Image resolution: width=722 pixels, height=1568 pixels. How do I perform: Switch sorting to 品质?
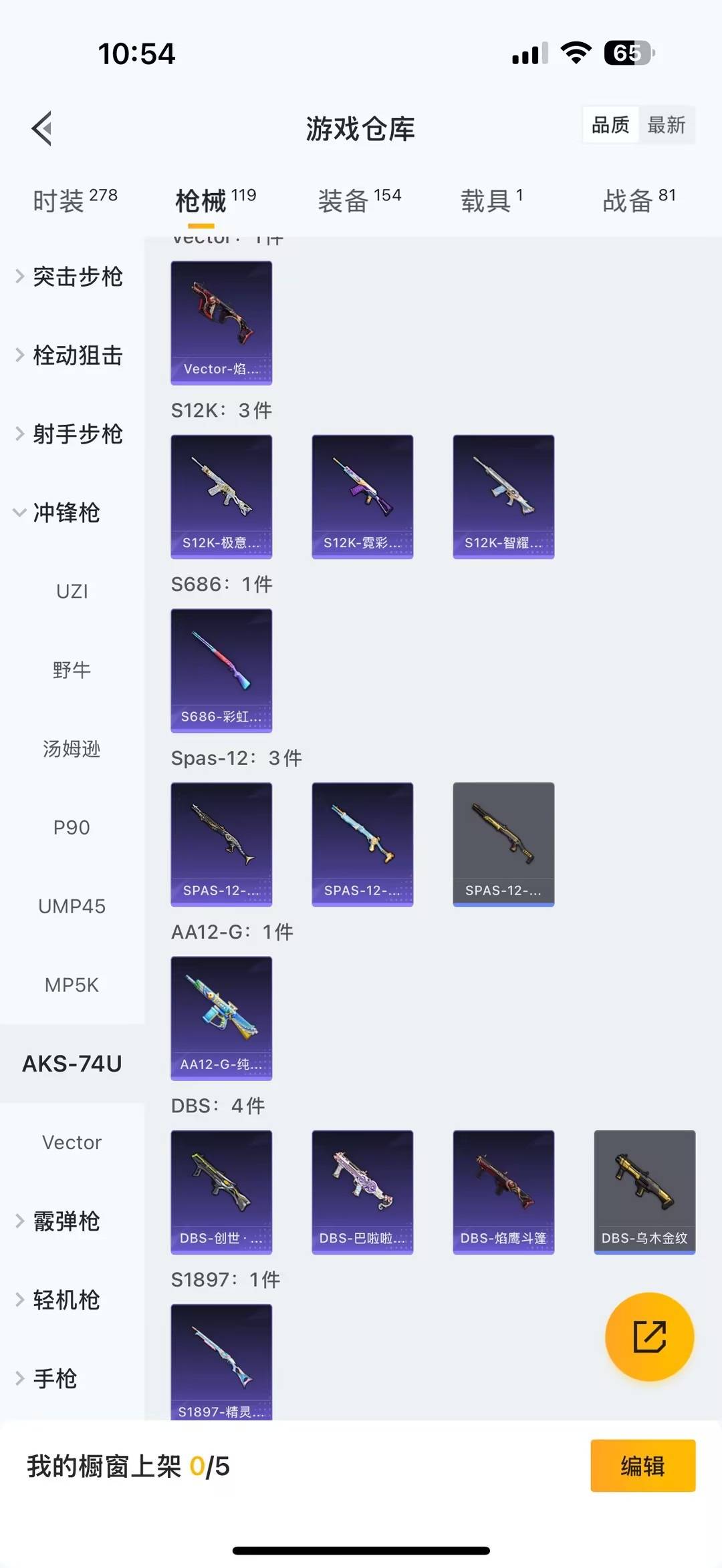tap(610, 125)
